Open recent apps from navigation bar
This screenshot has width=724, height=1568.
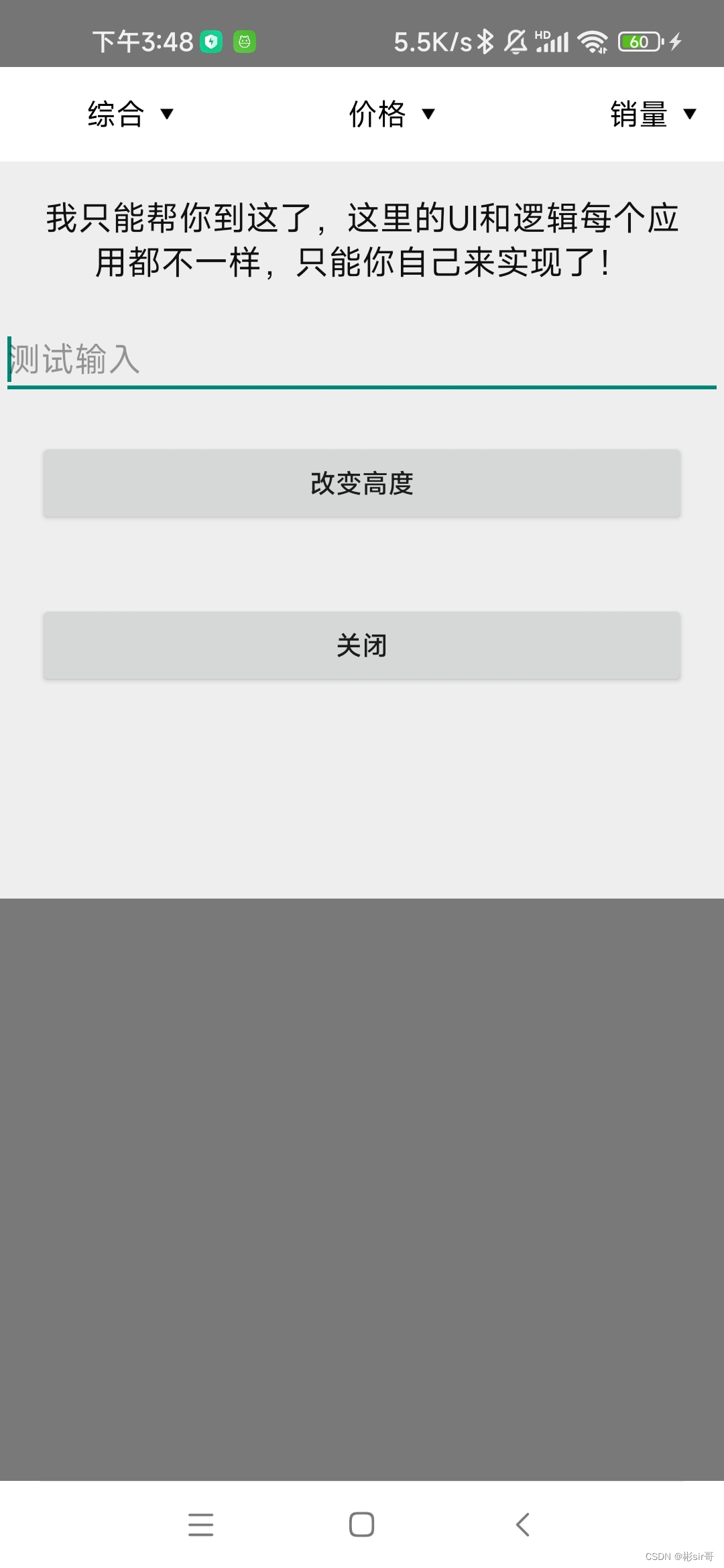200,1524
